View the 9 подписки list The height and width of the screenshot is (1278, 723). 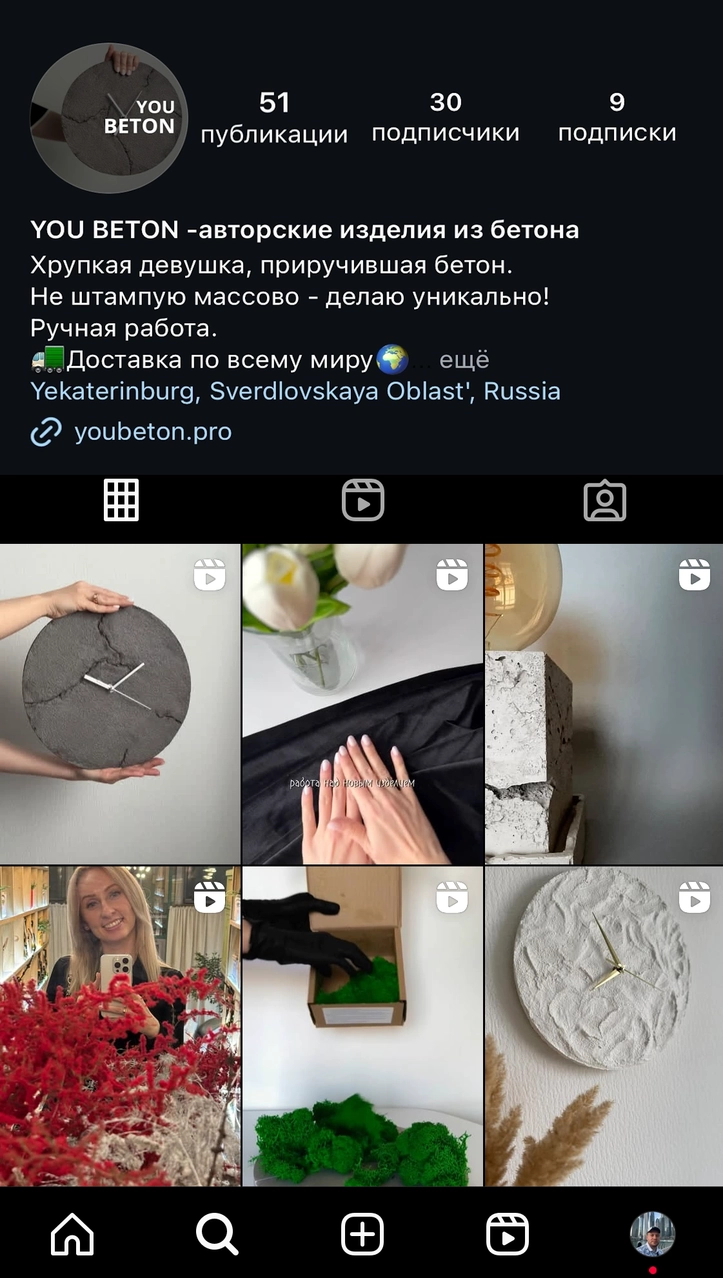click(x=616, y=117)
